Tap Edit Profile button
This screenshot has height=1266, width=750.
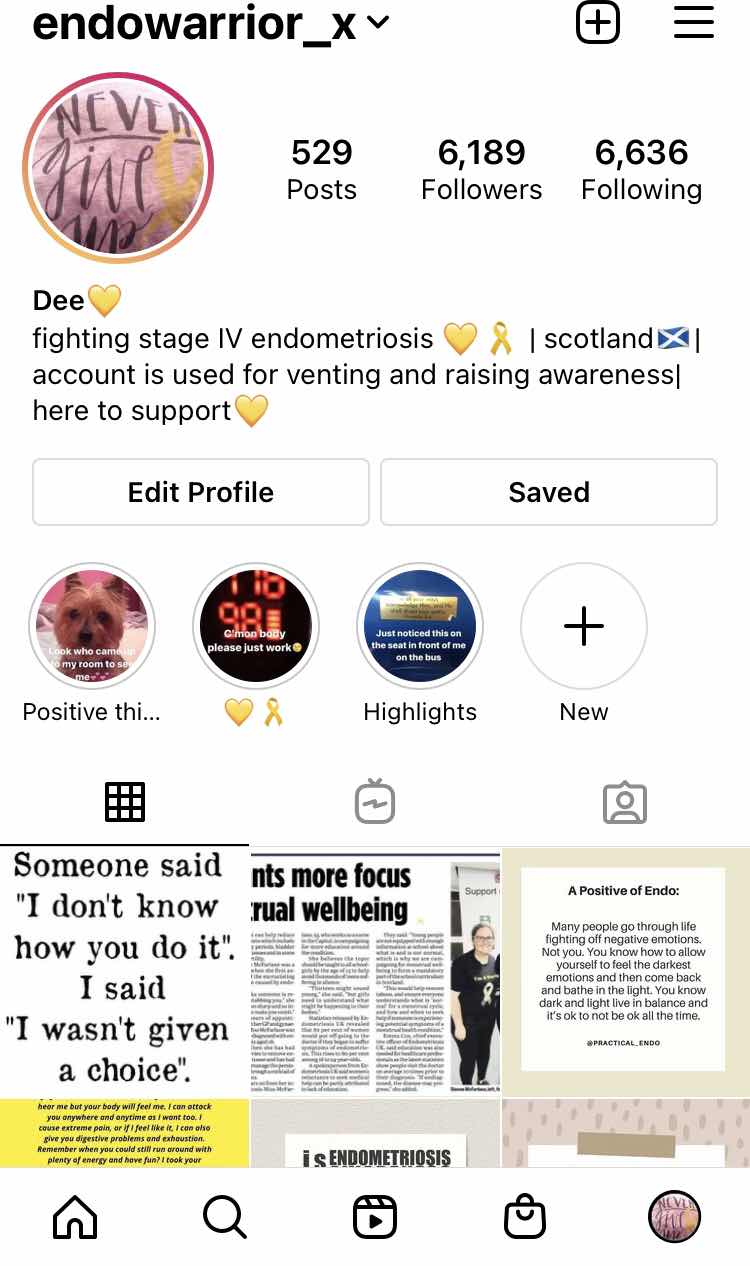click(201, 492)
